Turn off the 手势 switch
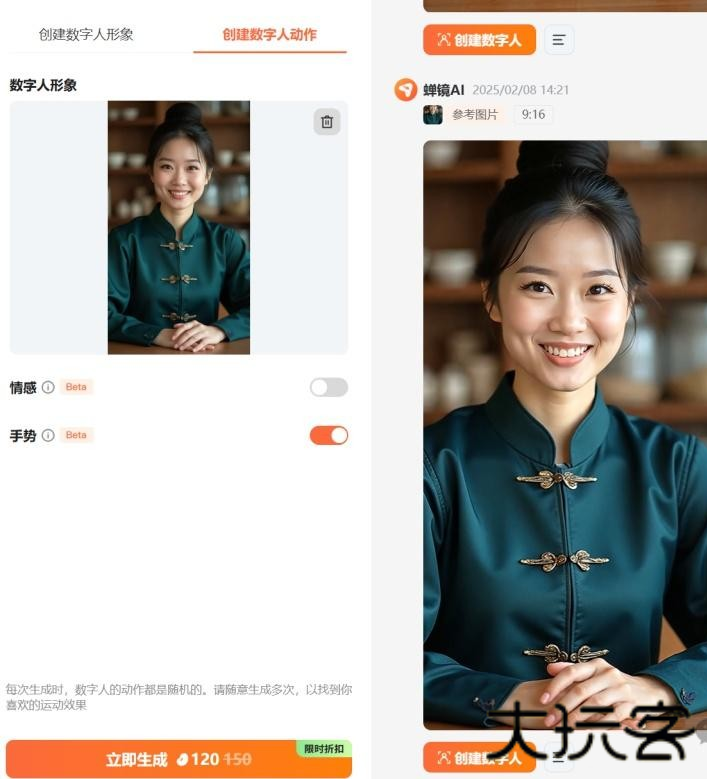Image resolution: width=707 pixels, height=779 pixels. 328,435
